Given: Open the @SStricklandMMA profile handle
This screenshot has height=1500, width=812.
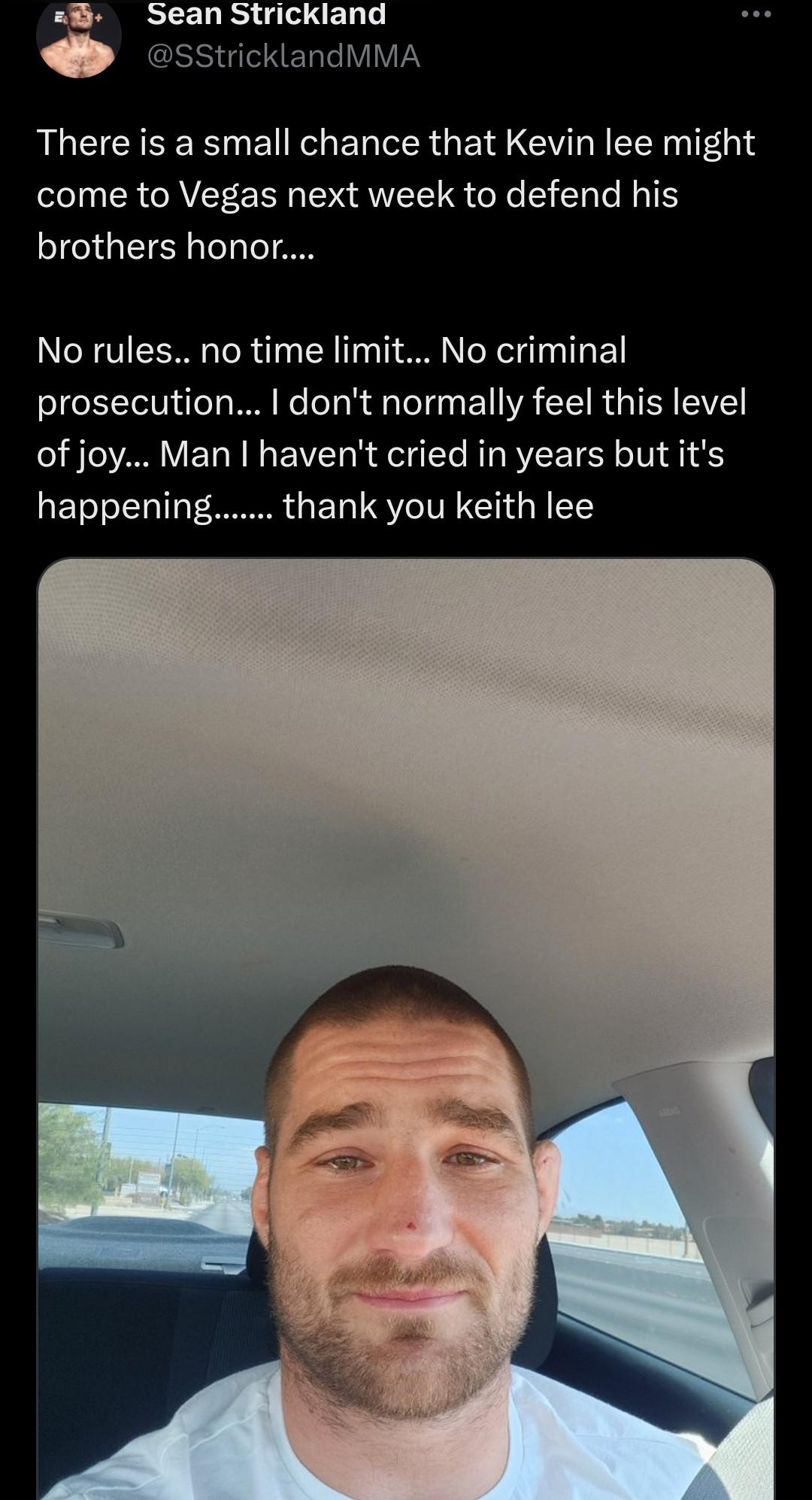Looking at the screenshot, I should click(x=283, y=56).
